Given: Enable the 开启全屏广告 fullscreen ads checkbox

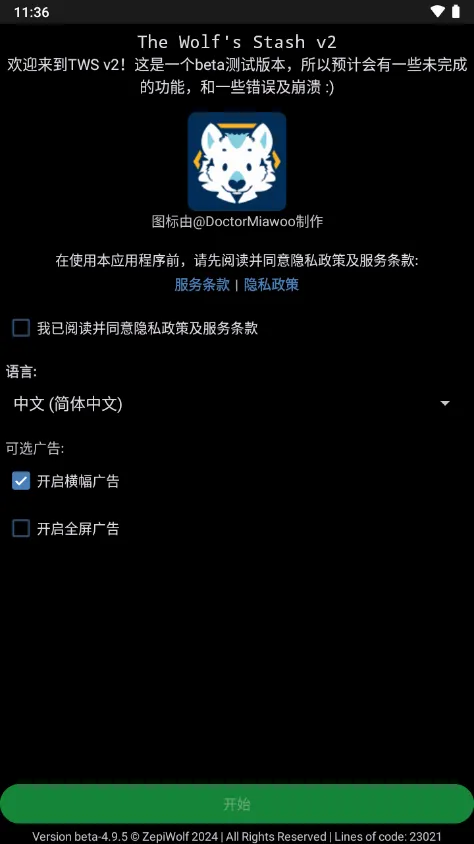Looking at the screenshot, I should [21, 529].
